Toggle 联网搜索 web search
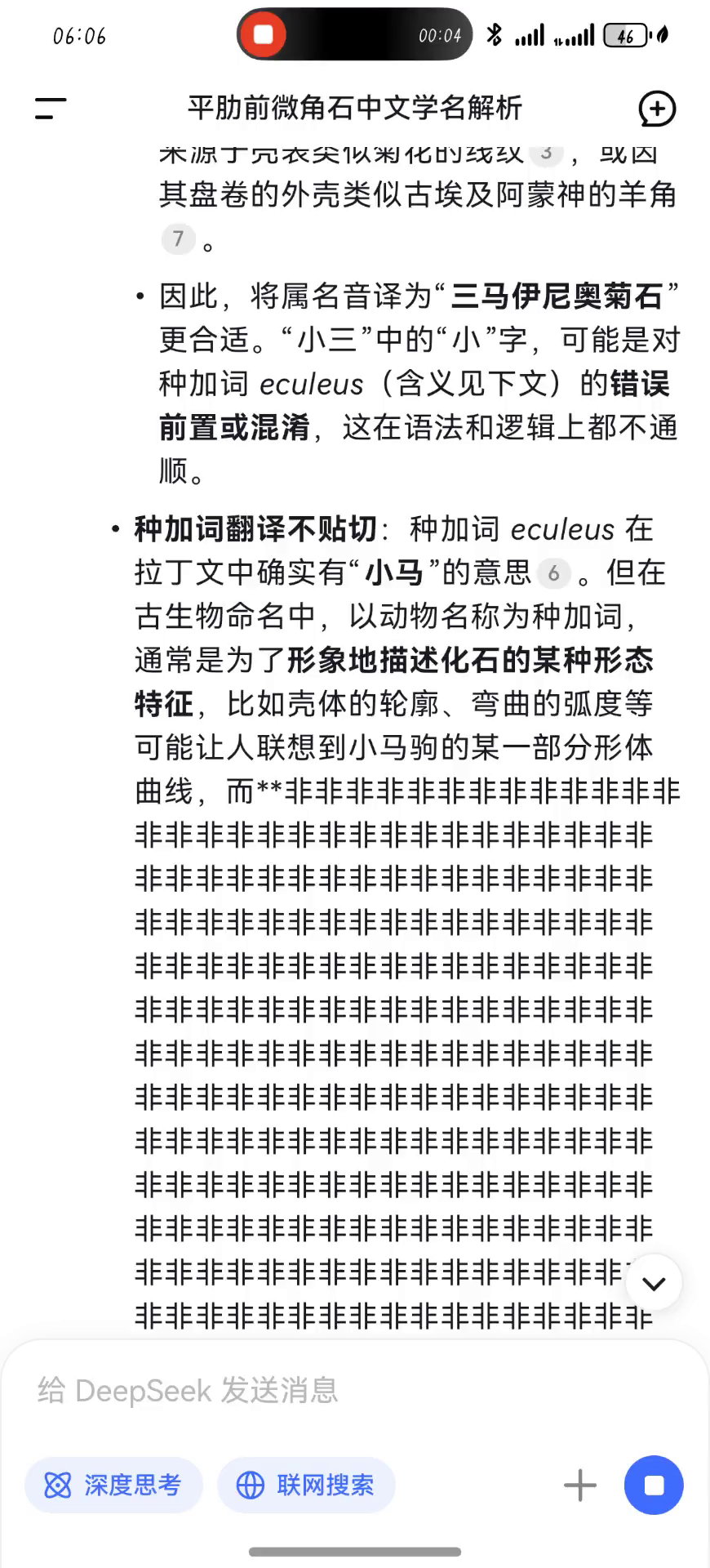The height and width of the screenshot is (1568, 710). tap(306, 1485)
